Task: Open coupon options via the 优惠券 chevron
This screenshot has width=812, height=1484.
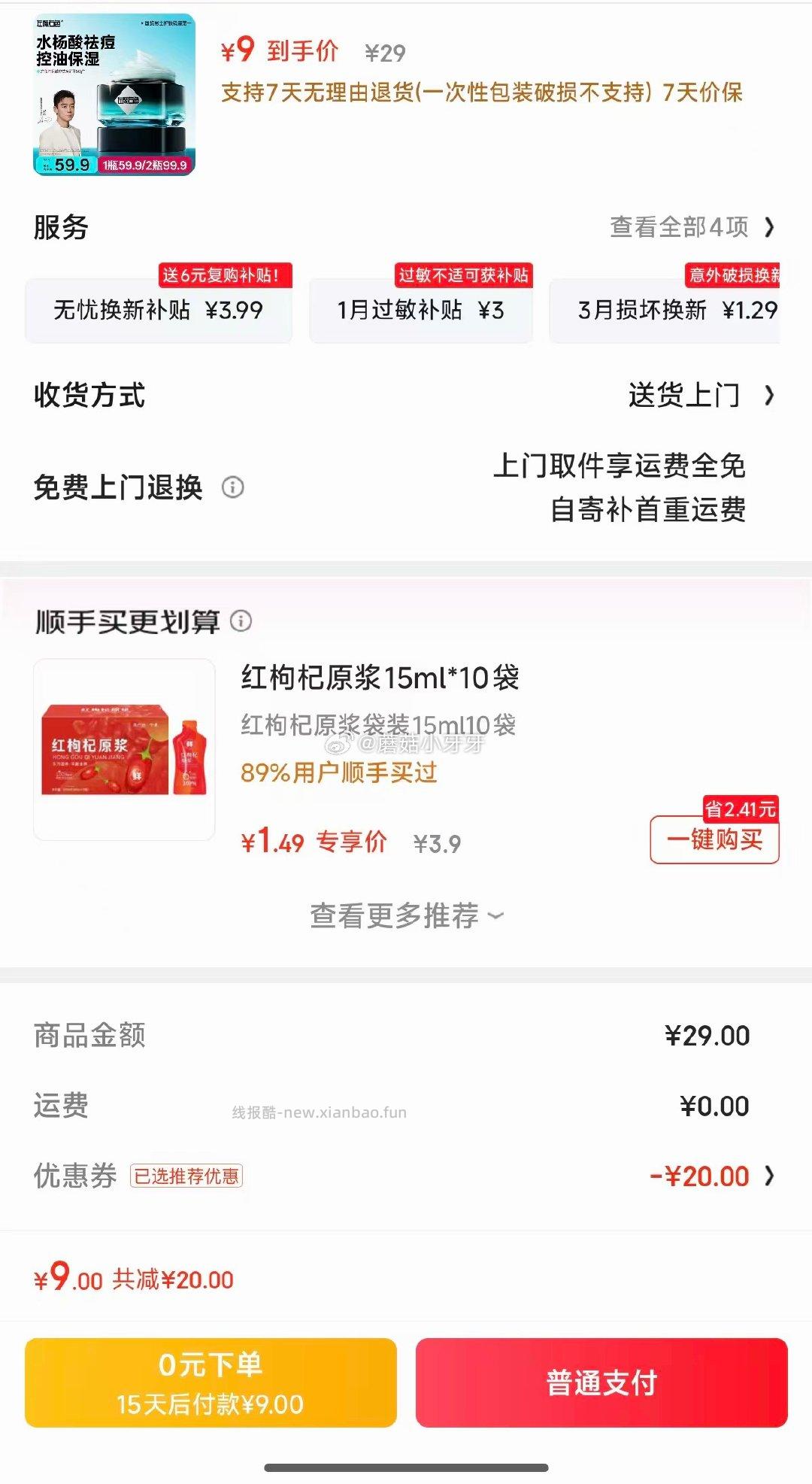Action: pos(769,1175)
